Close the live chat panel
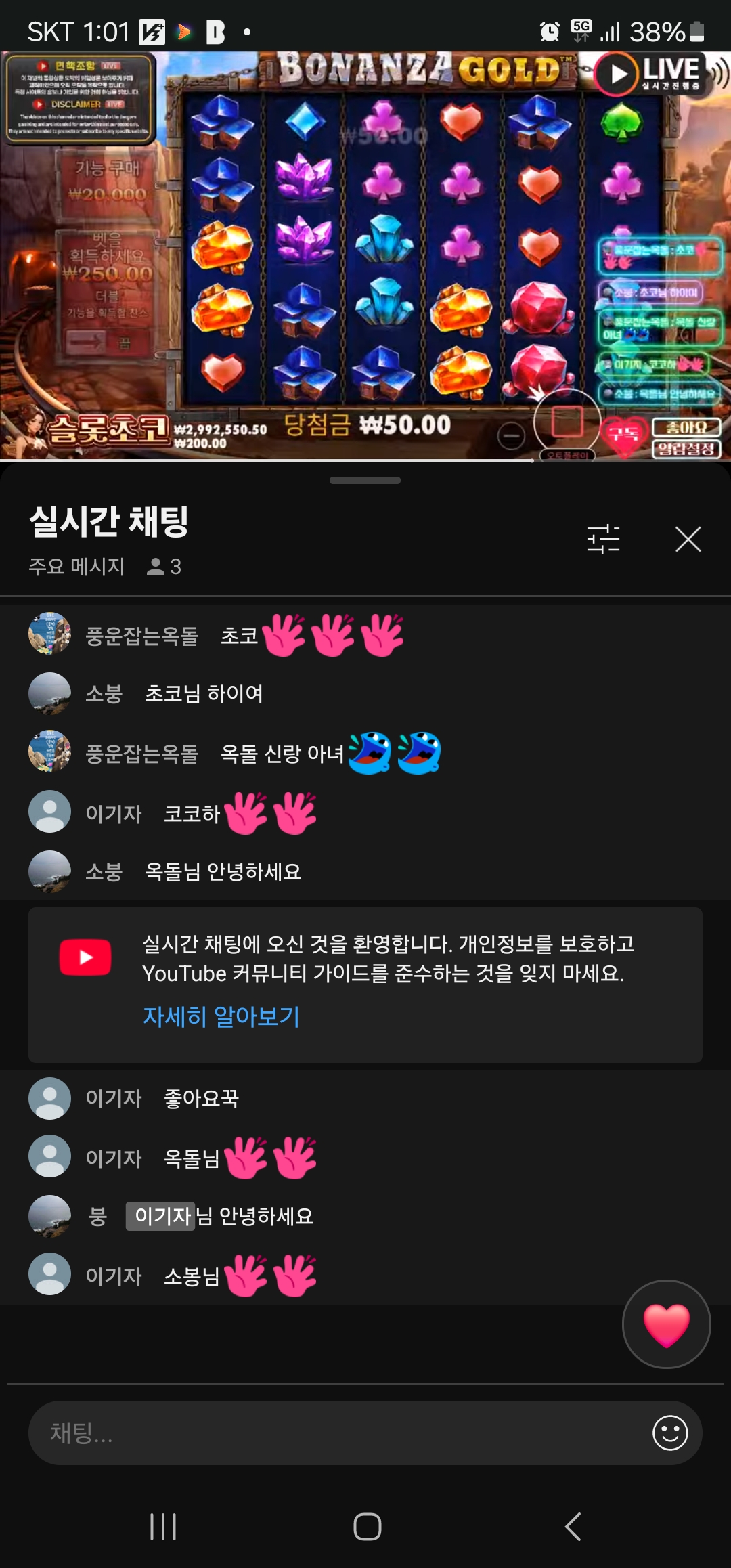The width and height of the screenshot is (731, 1568). coord(688,540)
